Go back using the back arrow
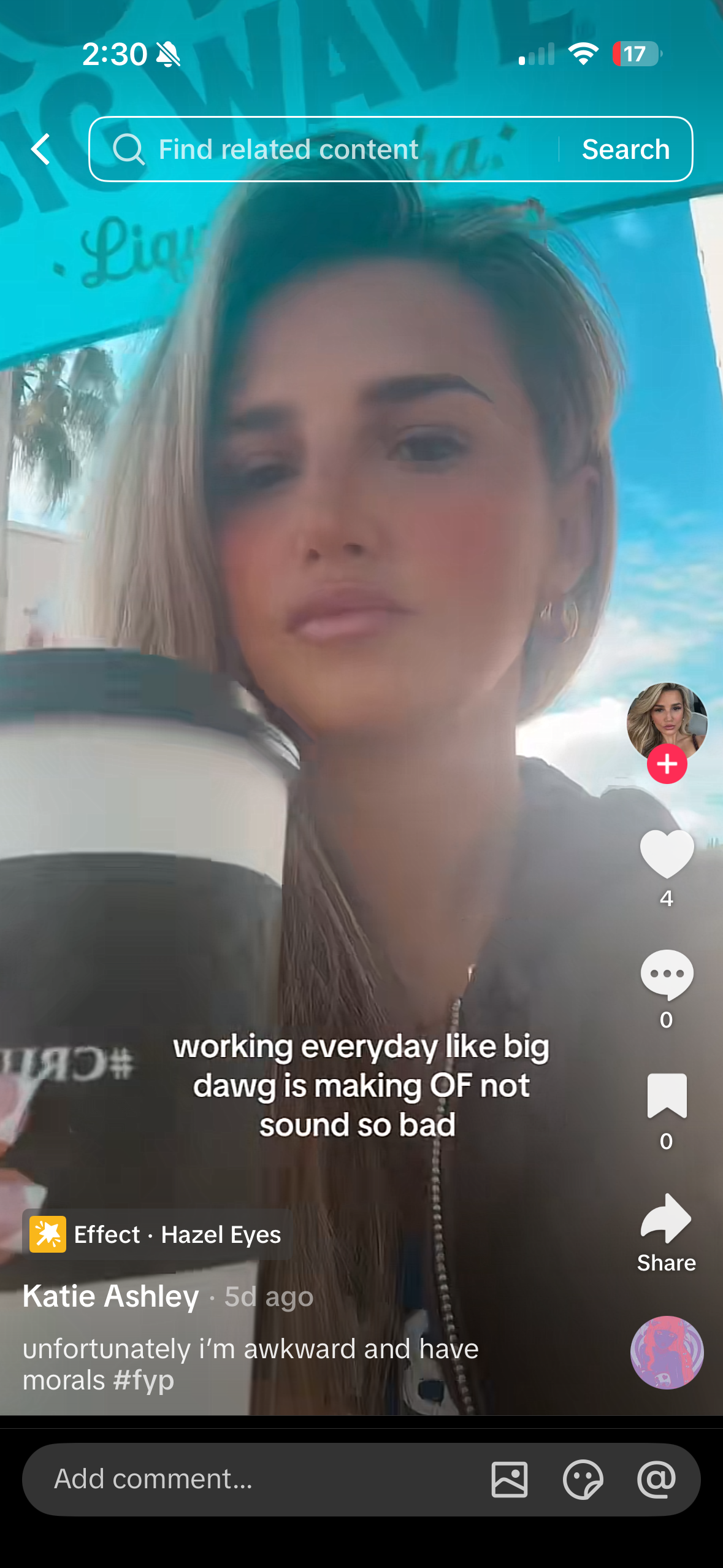 coord(40,150)
